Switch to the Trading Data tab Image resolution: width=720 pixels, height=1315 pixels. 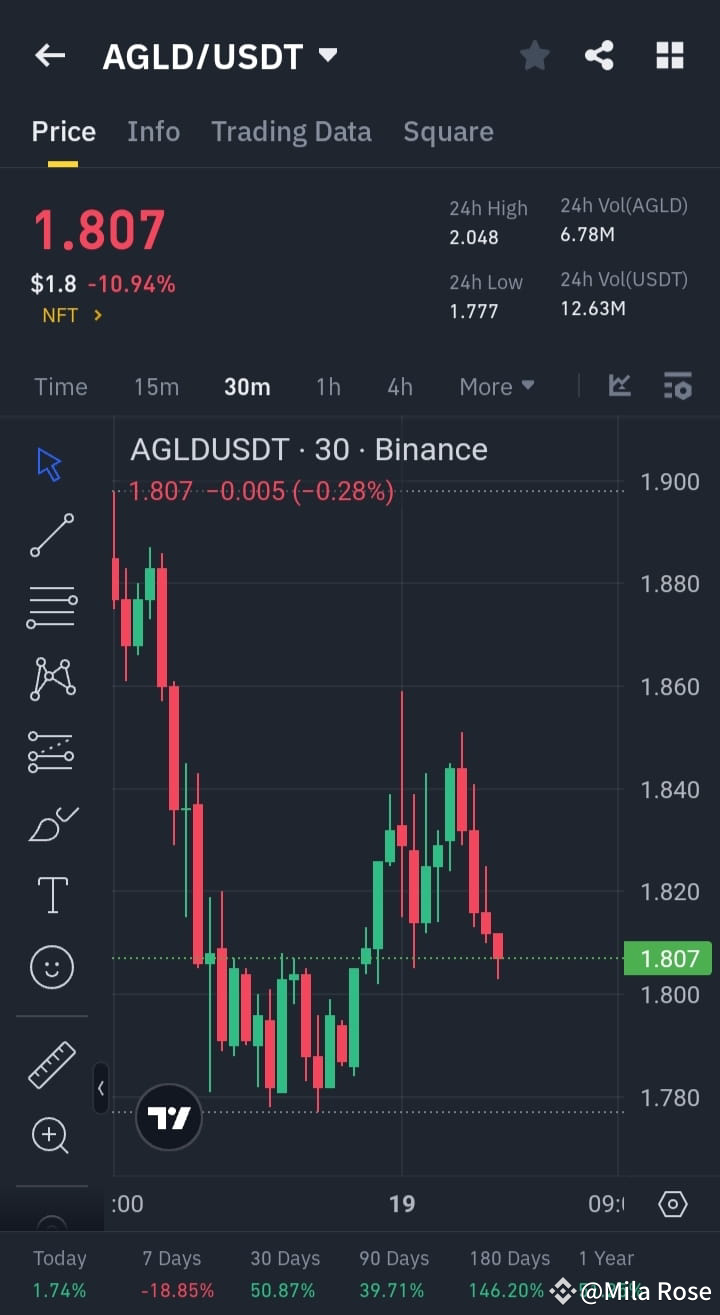point(291,131)
